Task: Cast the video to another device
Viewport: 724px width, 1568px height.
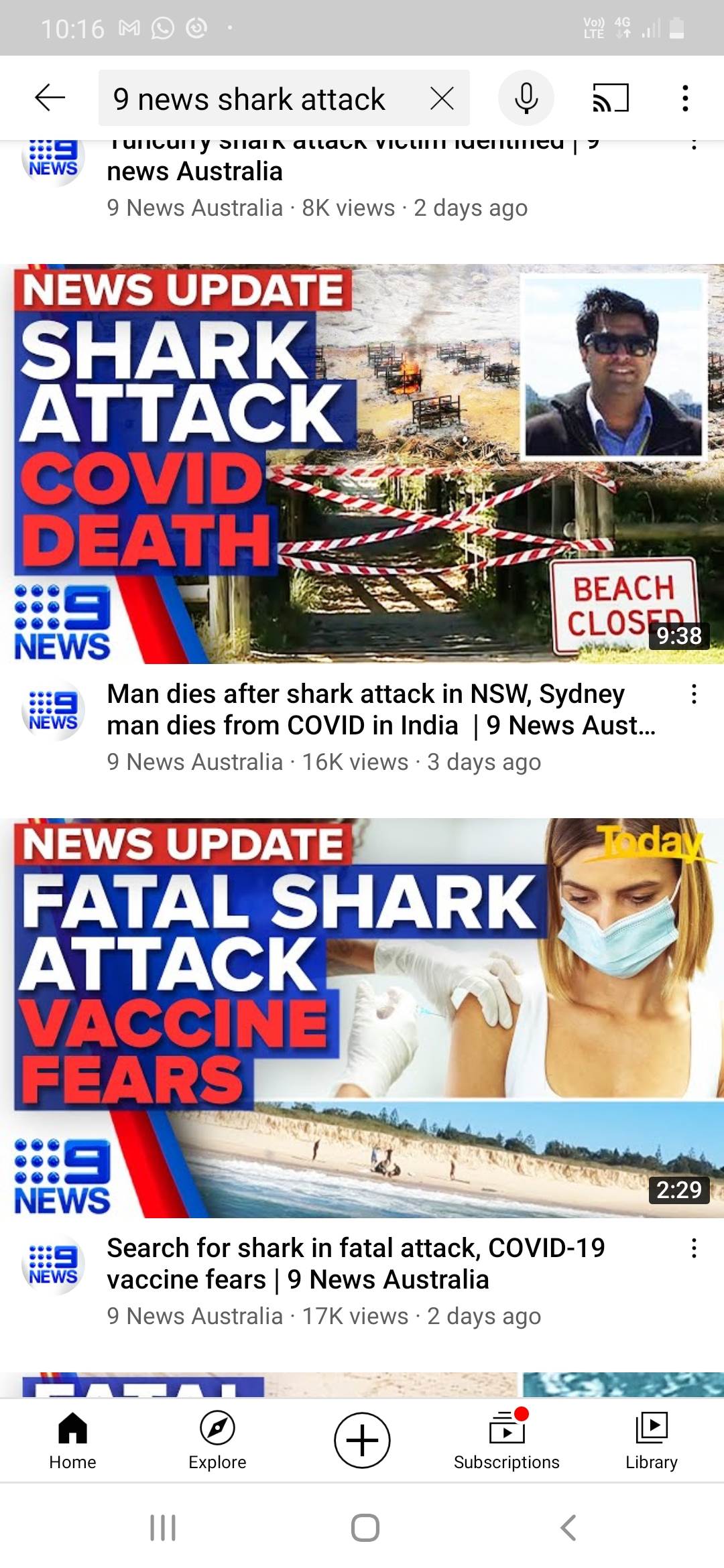Action: point(610,99)
